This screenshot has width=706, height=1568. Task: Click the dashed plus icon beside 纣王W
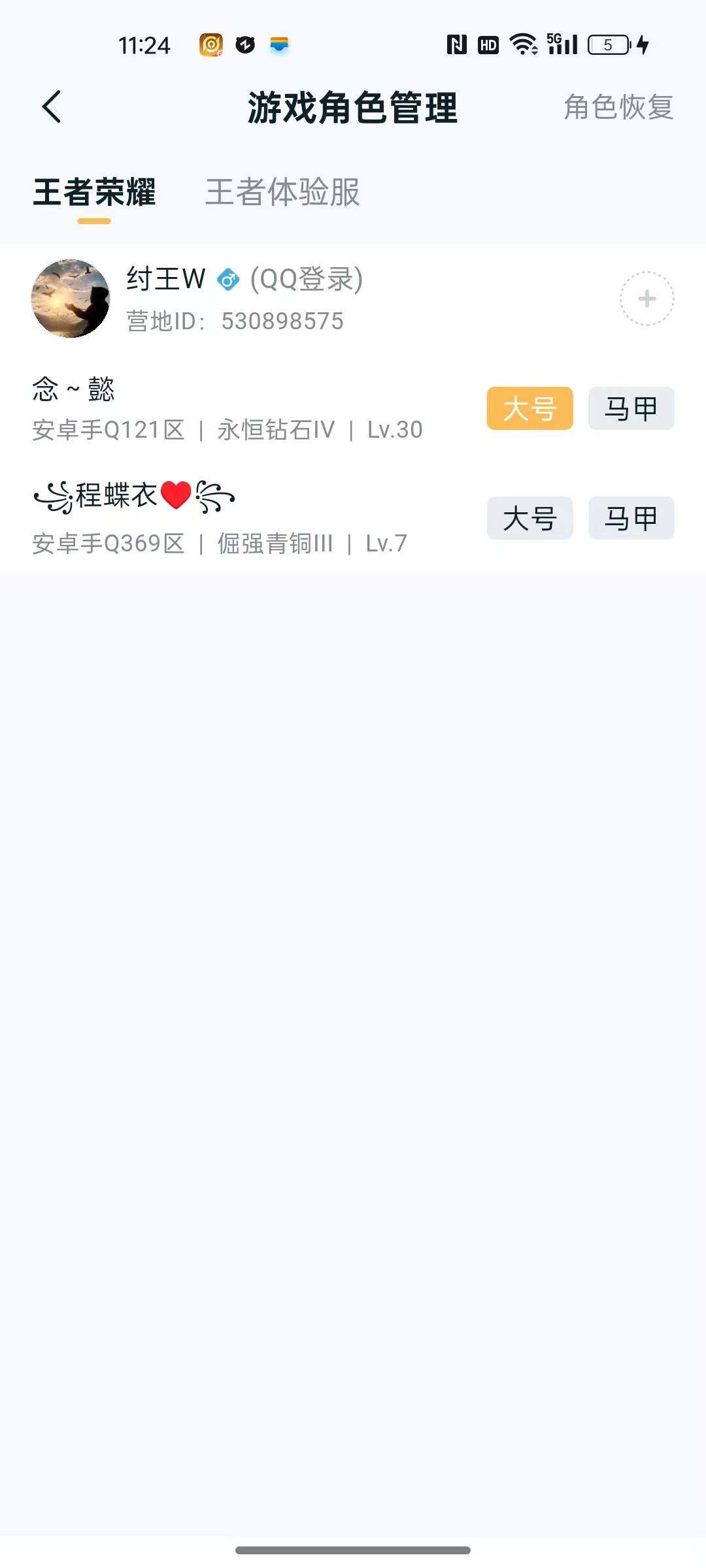[647, 299]
